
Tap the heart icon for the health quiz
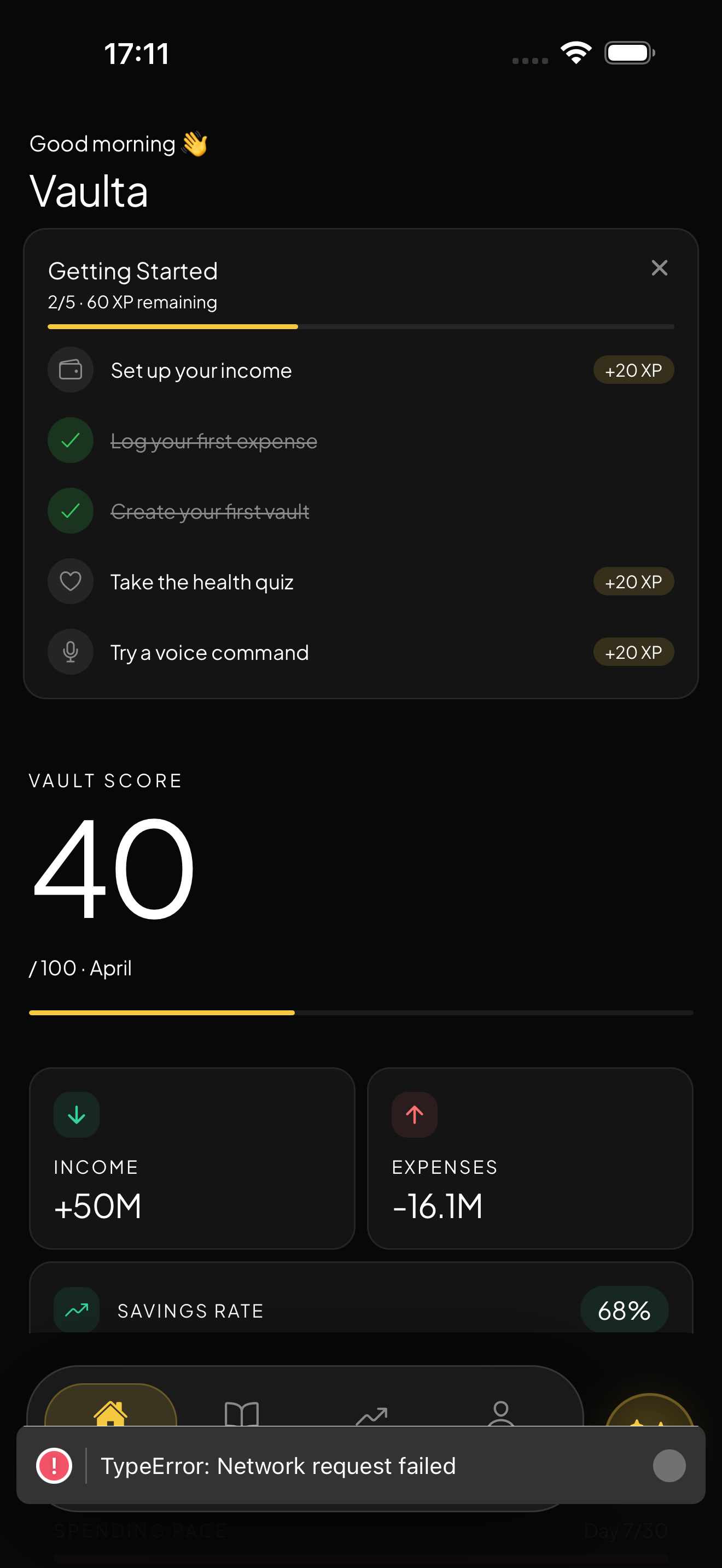(70, 581)
